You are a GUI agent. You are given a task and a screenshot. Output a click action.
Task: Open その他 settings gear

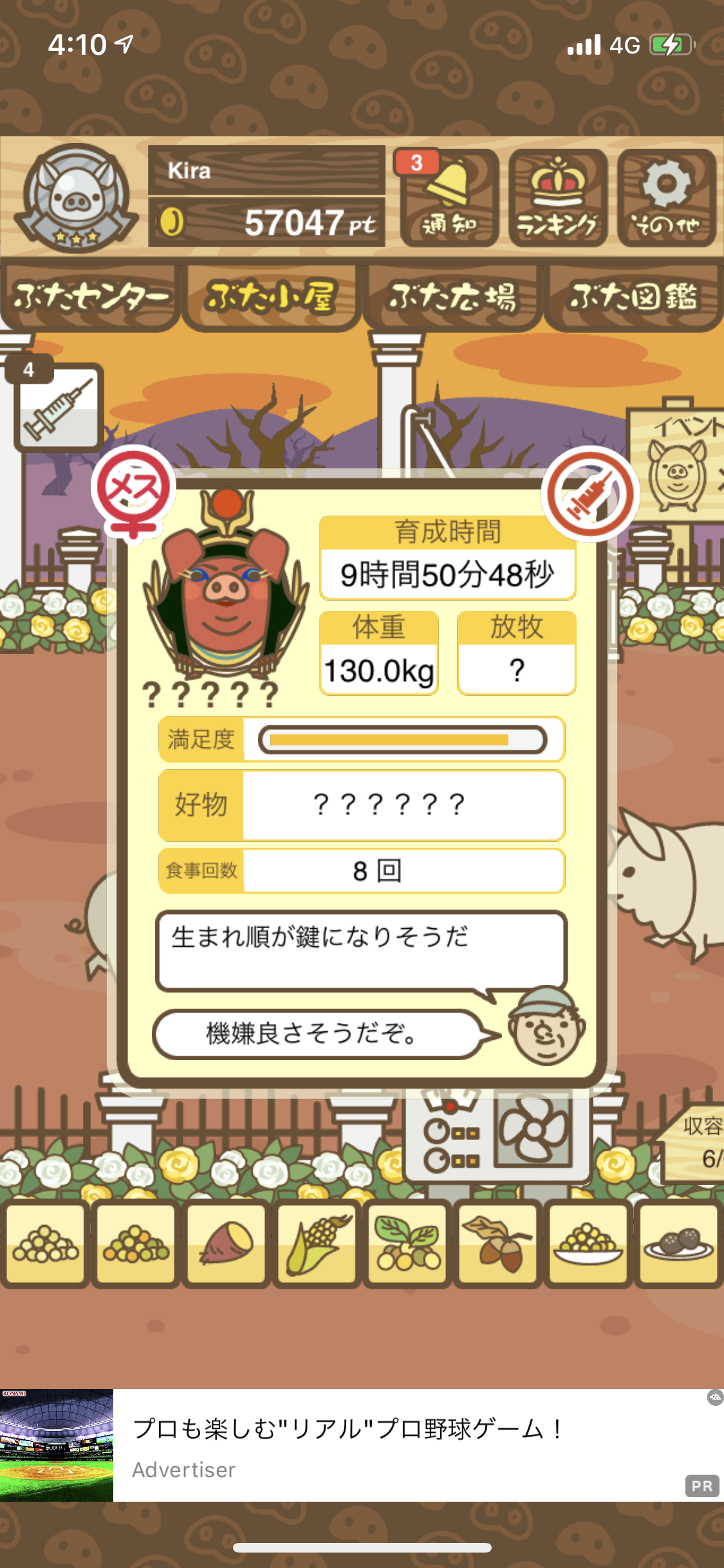pyautogui.click(x=667, y=198)
